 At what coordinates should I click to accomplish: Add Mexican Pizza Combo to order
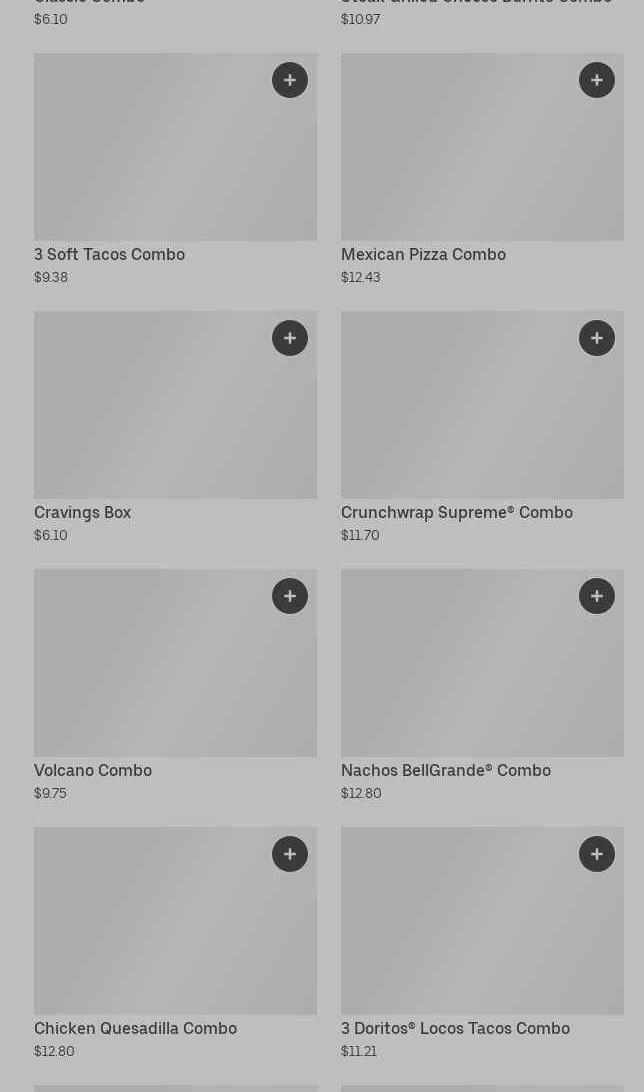pos(597,80)
